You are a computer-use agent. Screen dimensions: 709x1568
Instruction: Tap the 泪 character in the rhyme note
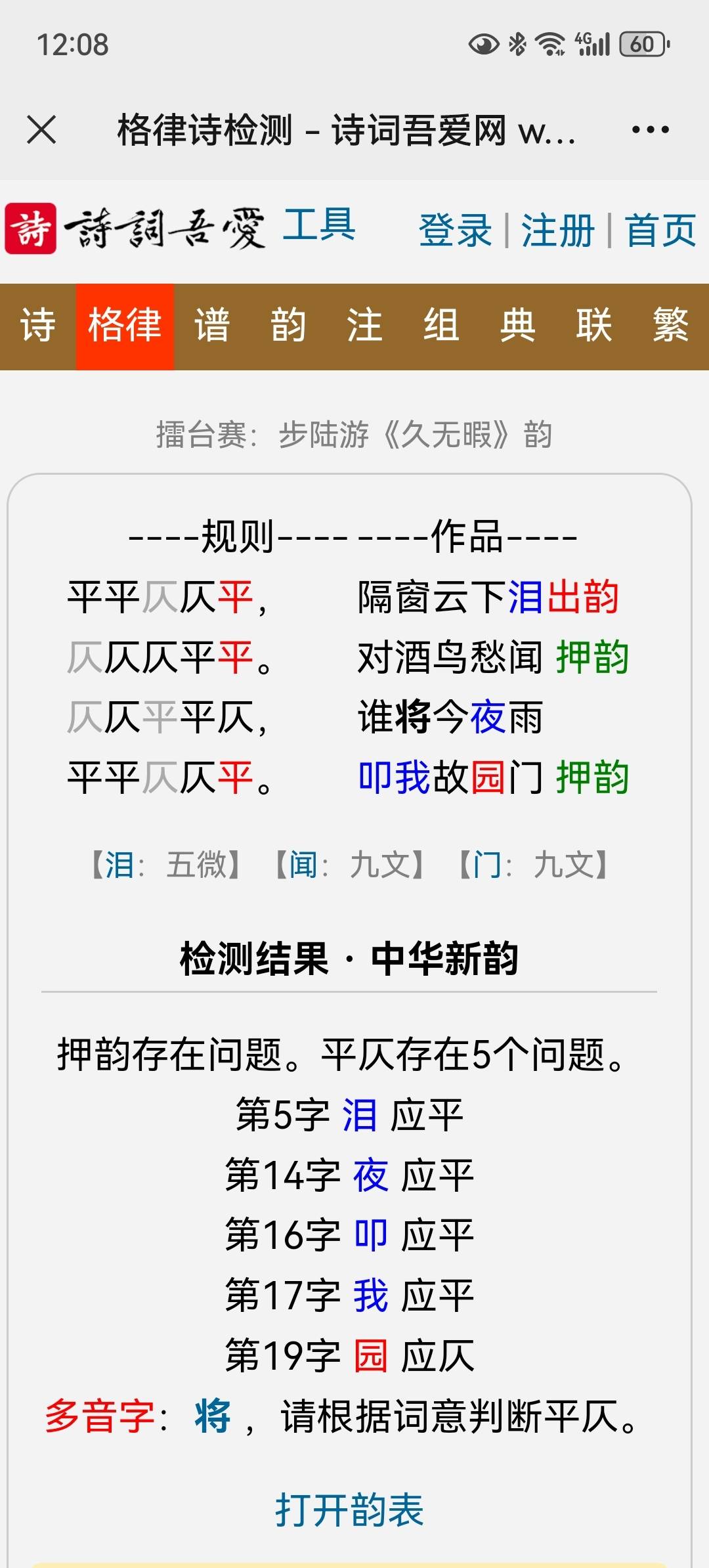coord(119,865)
